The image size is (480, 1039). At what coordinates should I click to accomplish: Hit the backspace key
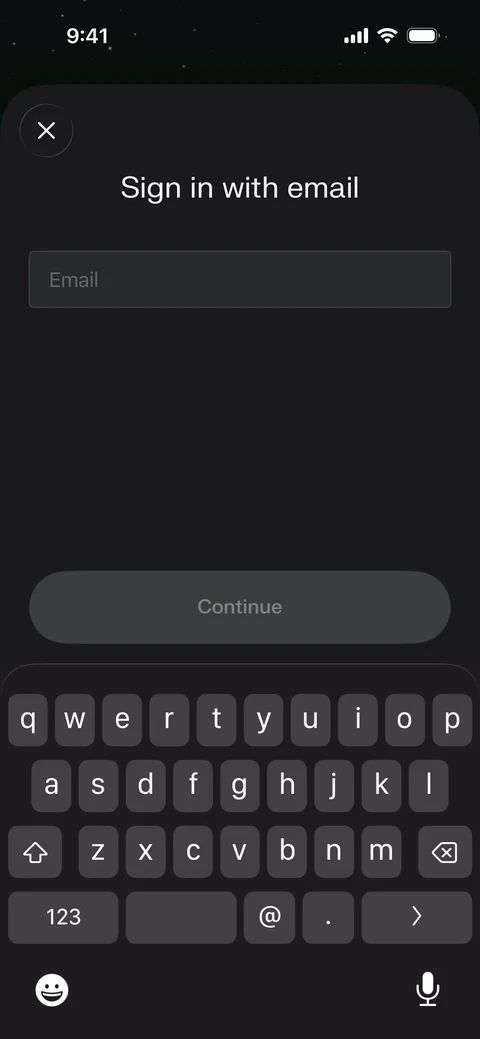pos(445,851)
